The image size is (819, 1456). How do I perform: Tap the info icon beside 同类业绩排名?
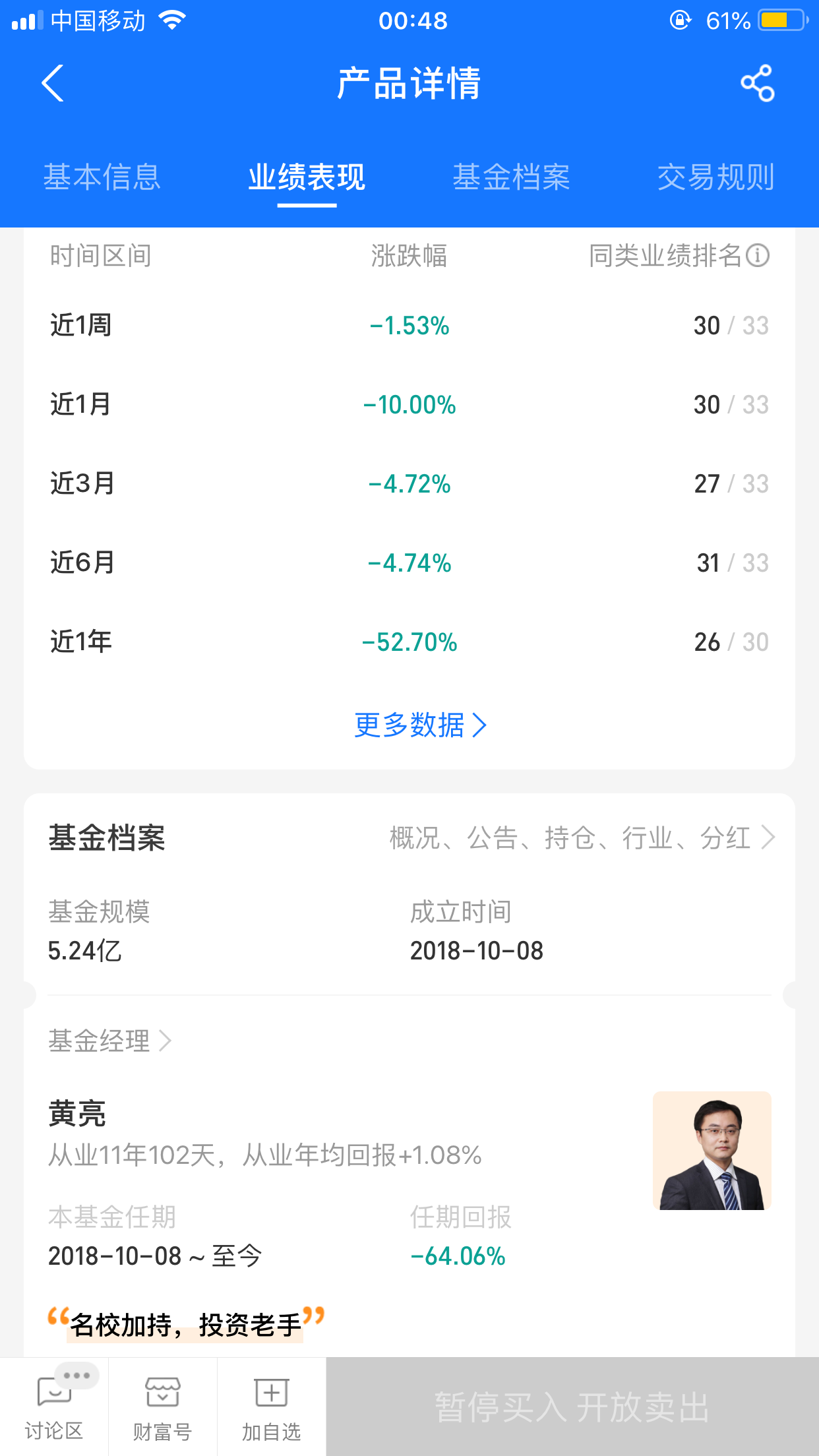coord(758,255)
